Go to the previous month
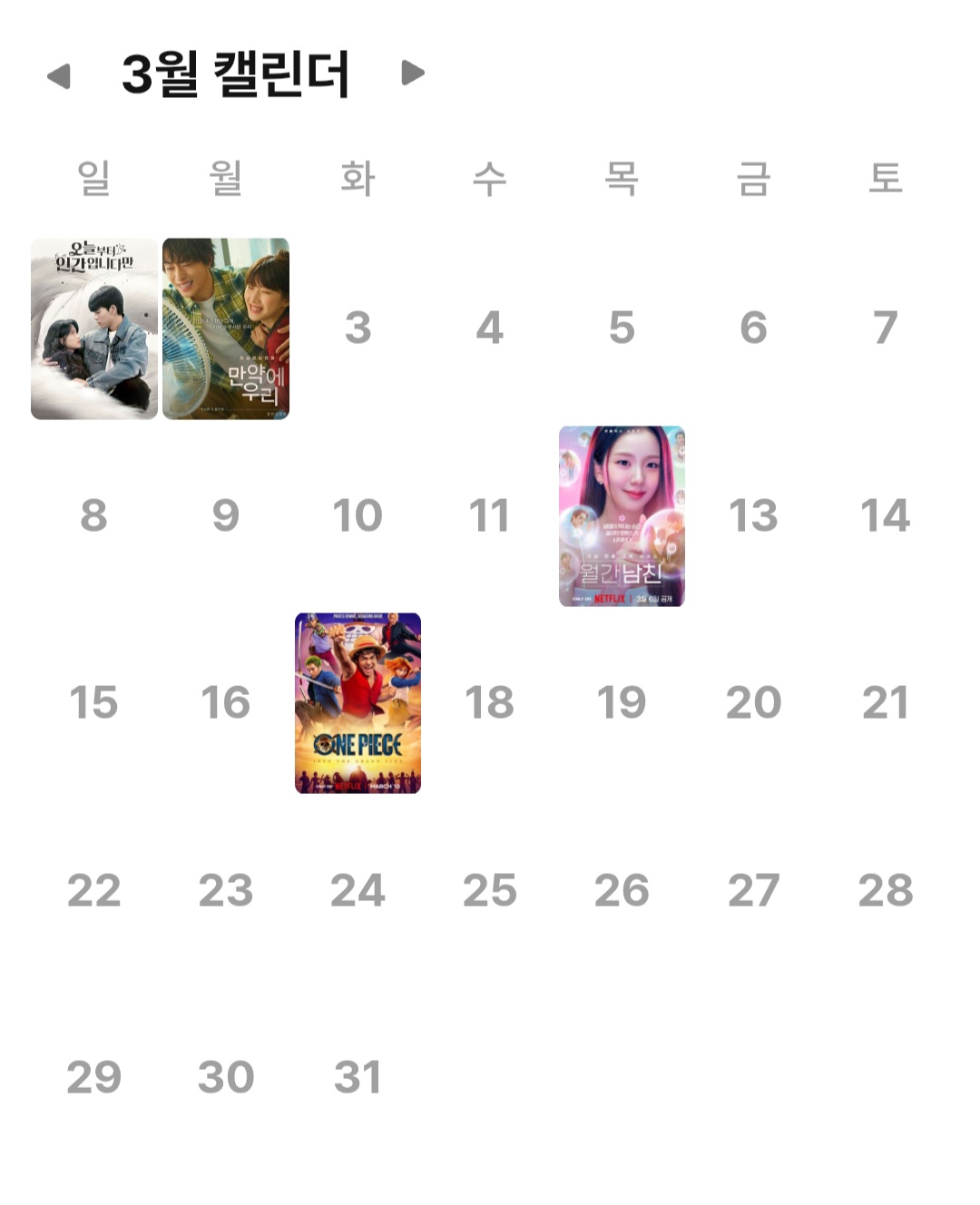Screen dimensions: 980x1205 (x=59, y=75)
